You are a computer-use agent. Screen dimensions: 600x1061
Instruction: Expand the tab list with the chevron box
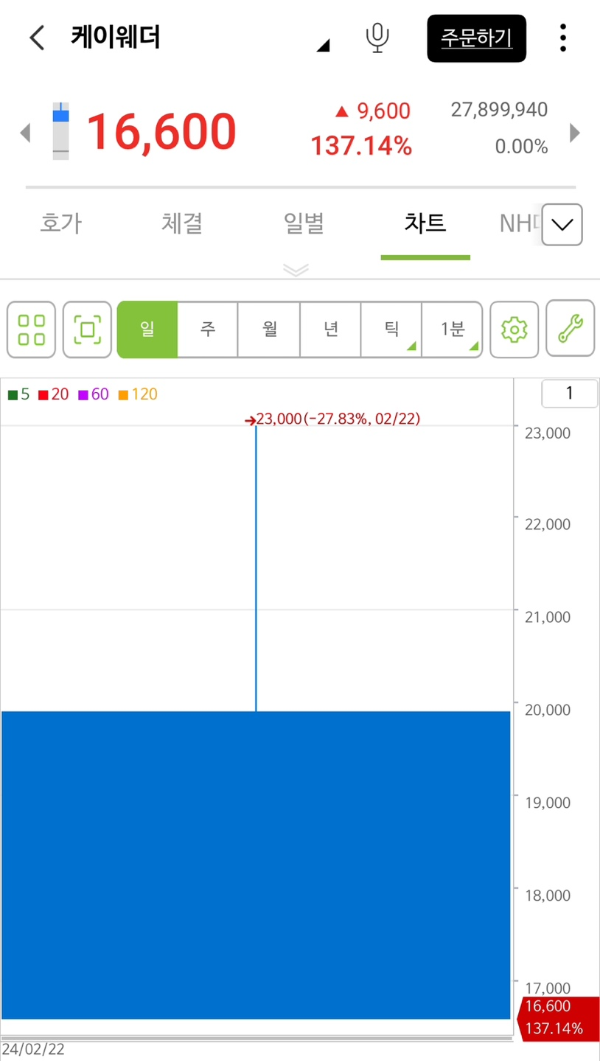[562, 224]
